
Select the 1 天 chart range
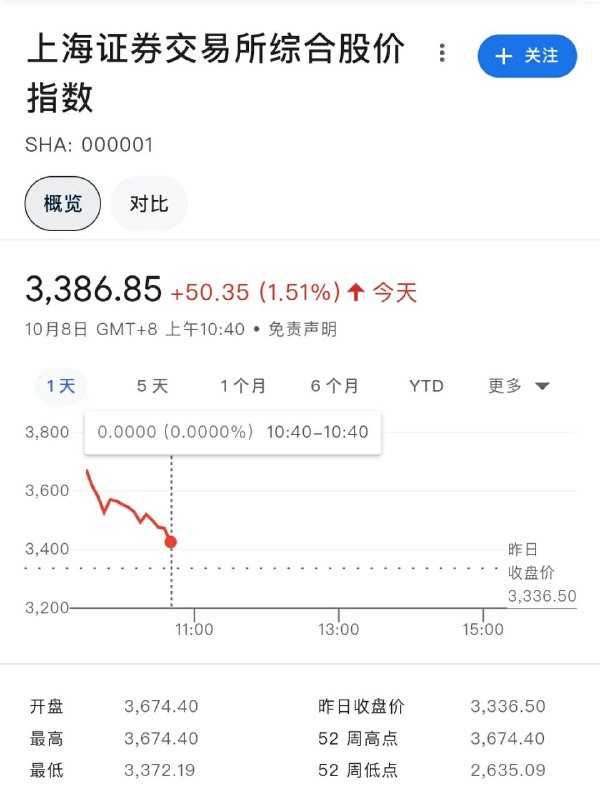click(61, 386)
